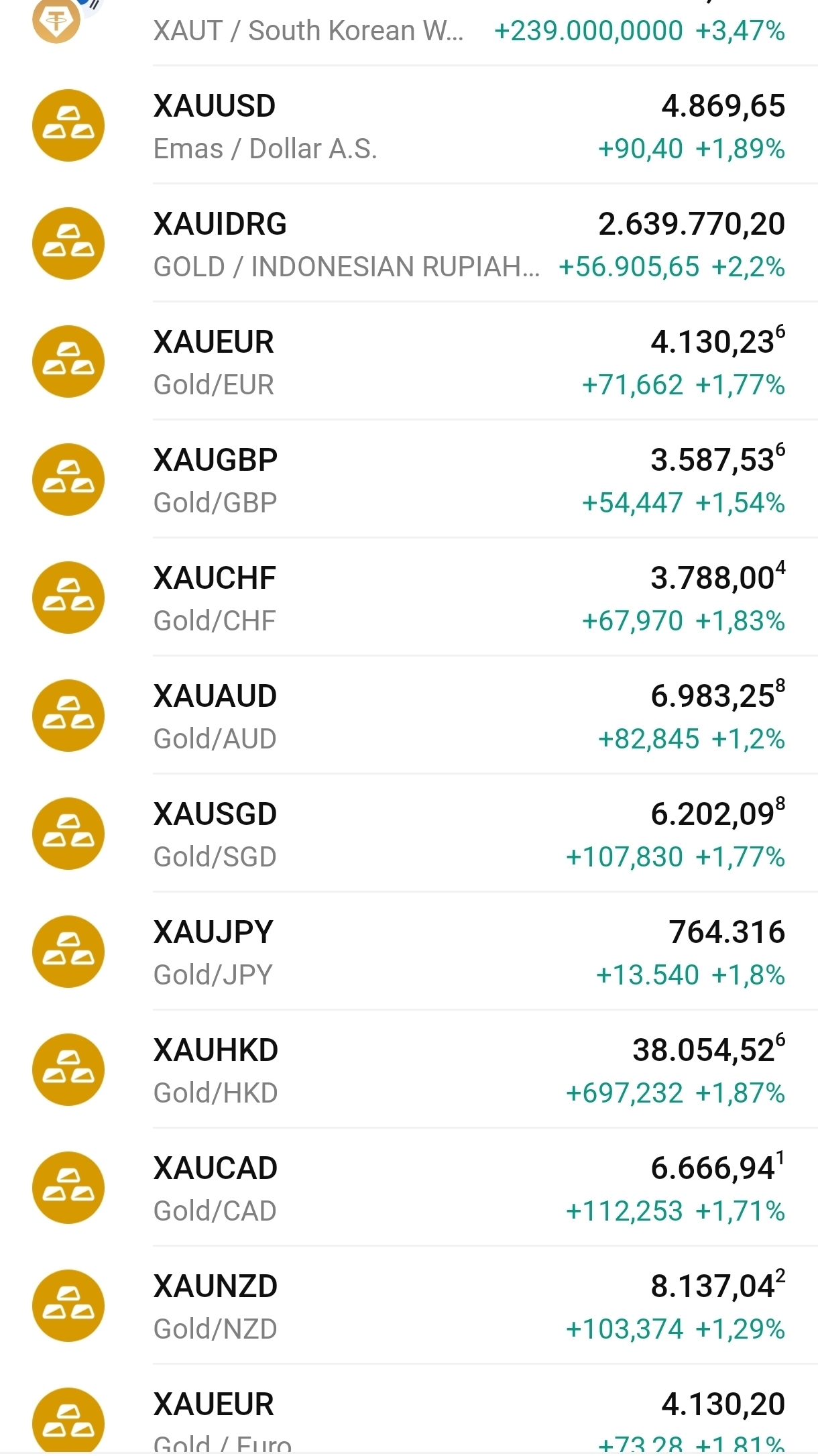Open the XAUCHF Gold/CHF row
Viewport: 818px width, 1456px height.
(409, 598)
